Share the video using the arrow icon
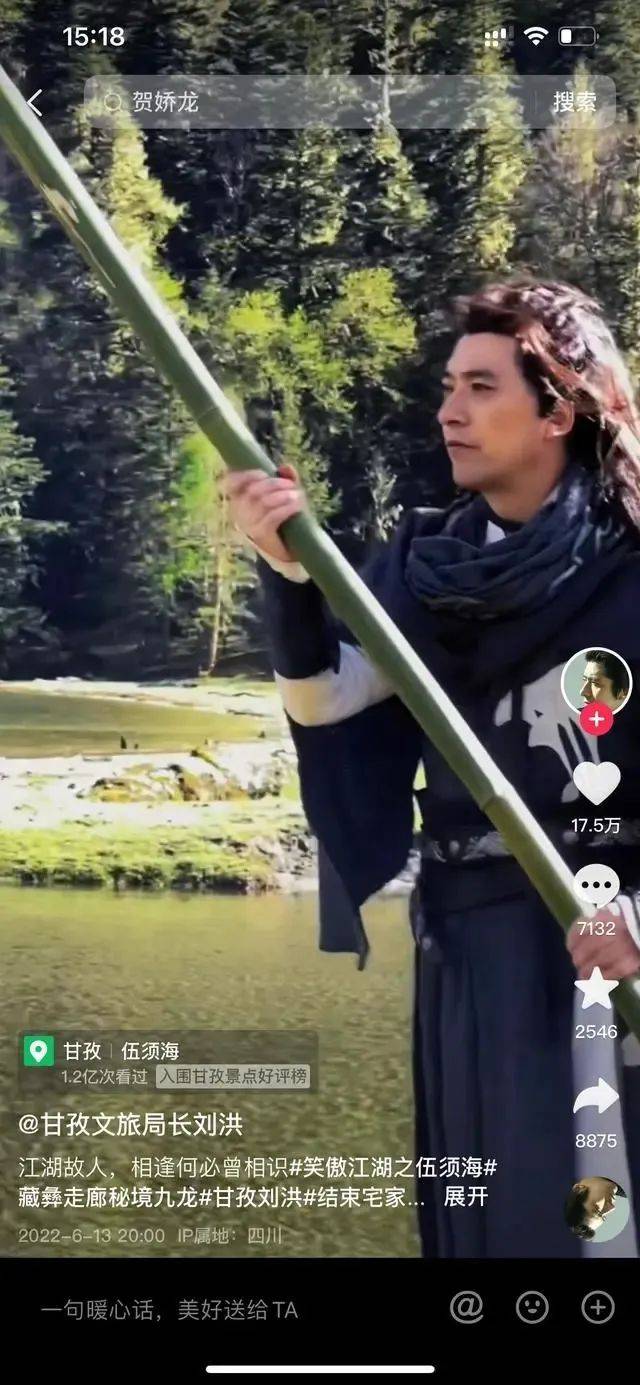This screenshot has width=640, height=1385. coord(596,1097)
